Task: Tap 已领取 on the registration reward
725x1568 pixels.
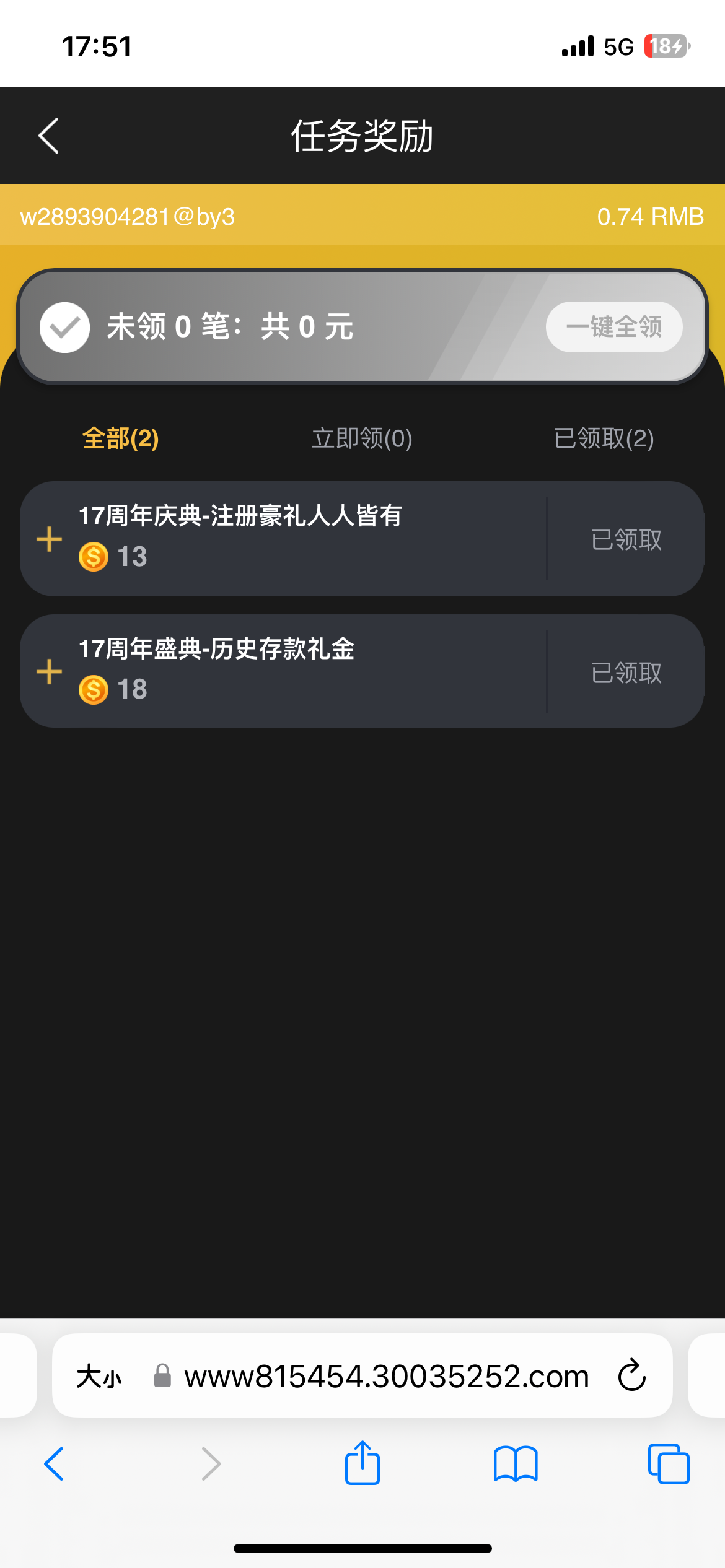Action: 625,539
